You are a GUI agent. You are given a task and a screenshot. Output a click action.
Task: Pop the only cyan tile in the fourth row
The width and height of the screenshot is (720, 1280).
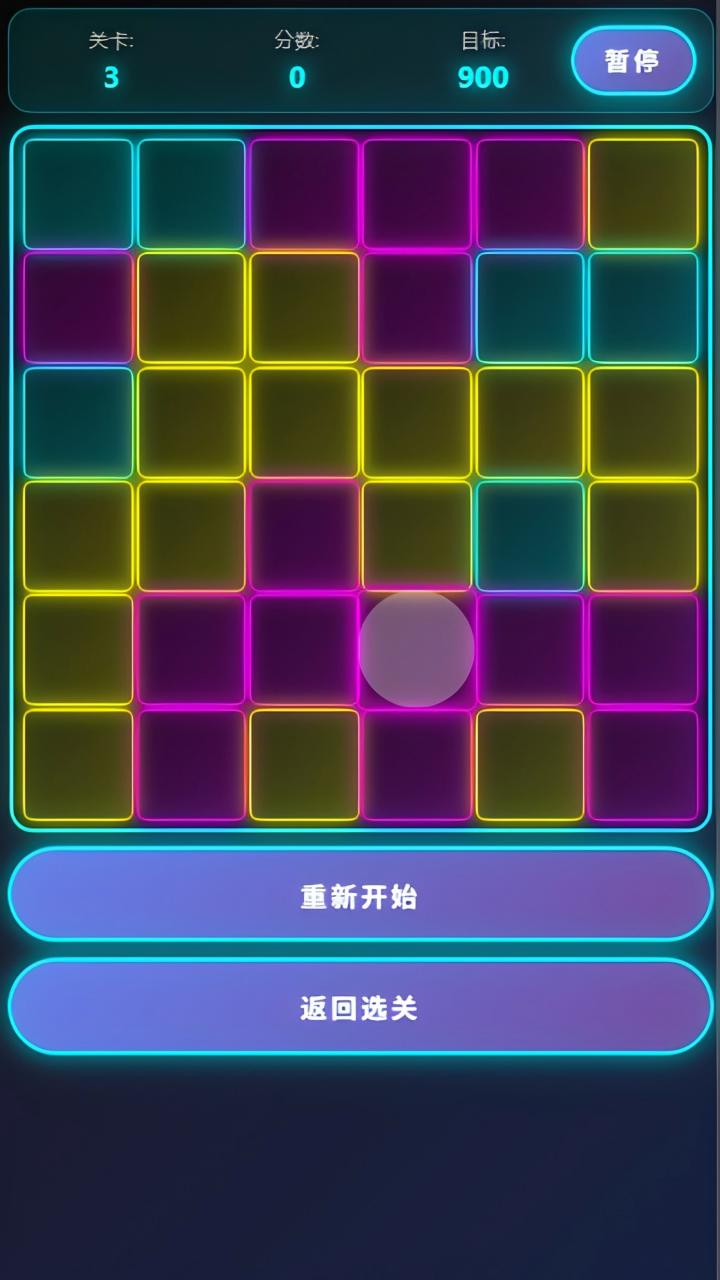click(530, 536)
